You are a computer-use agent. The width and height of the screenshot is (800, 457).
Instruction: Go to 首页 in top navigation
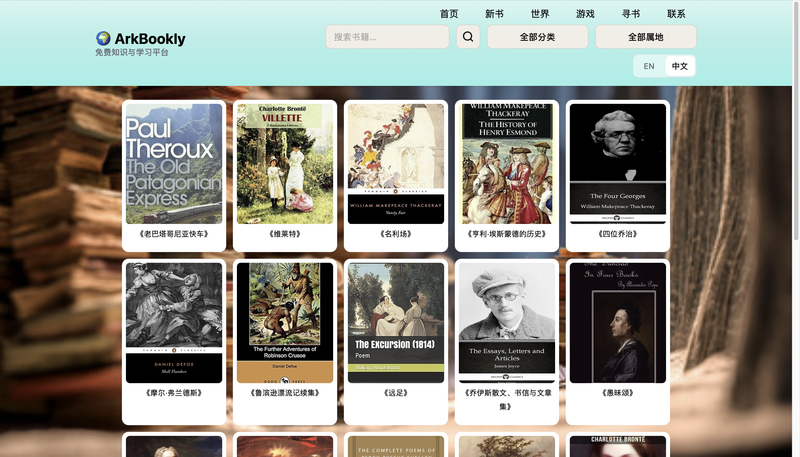click(x=449, y=14)
